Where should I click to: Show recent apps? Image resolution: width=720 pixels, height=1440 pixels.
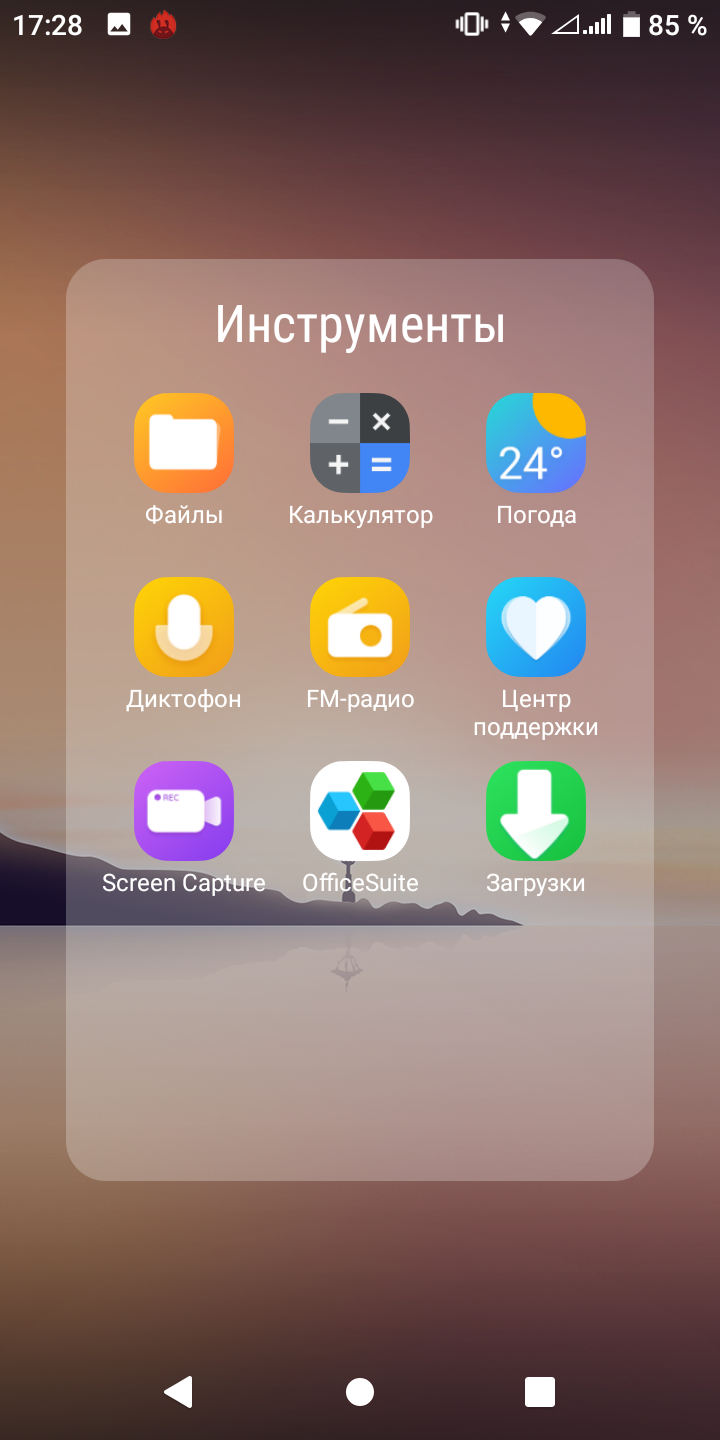pos(540,1392)
